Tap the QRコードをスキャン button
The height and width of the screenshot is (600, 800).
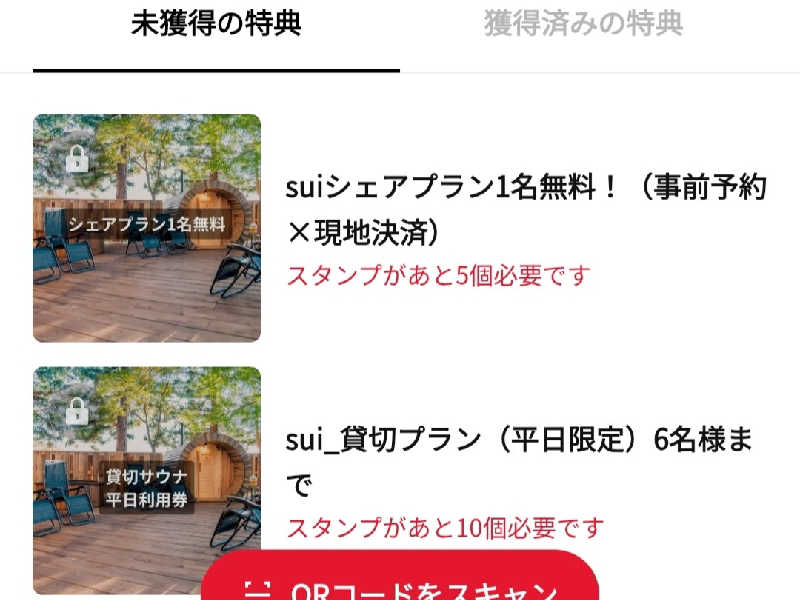pyautogui.click(x=400, y=583)
